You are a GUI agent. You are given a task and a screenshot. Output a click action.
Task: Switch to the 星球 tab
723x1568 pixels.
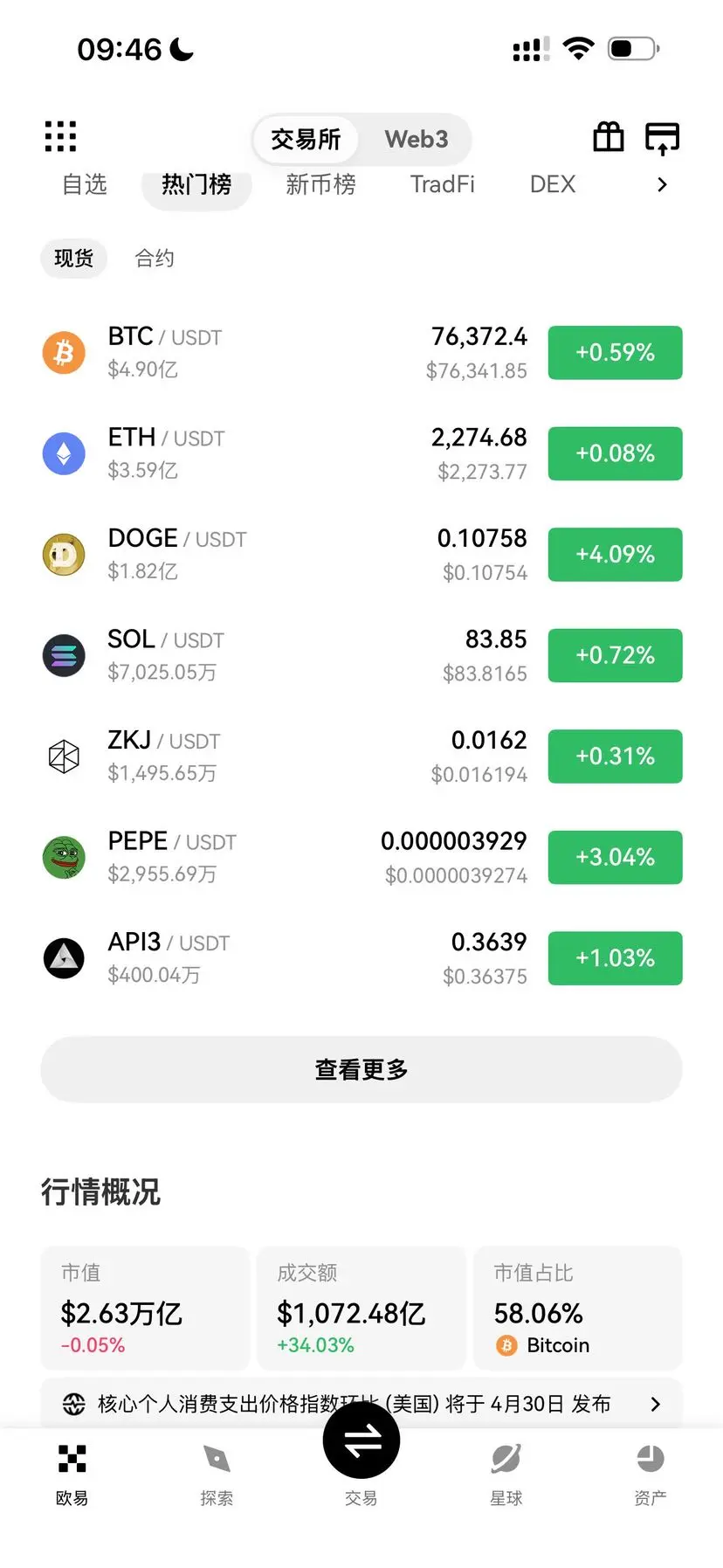coord(506,1473)
